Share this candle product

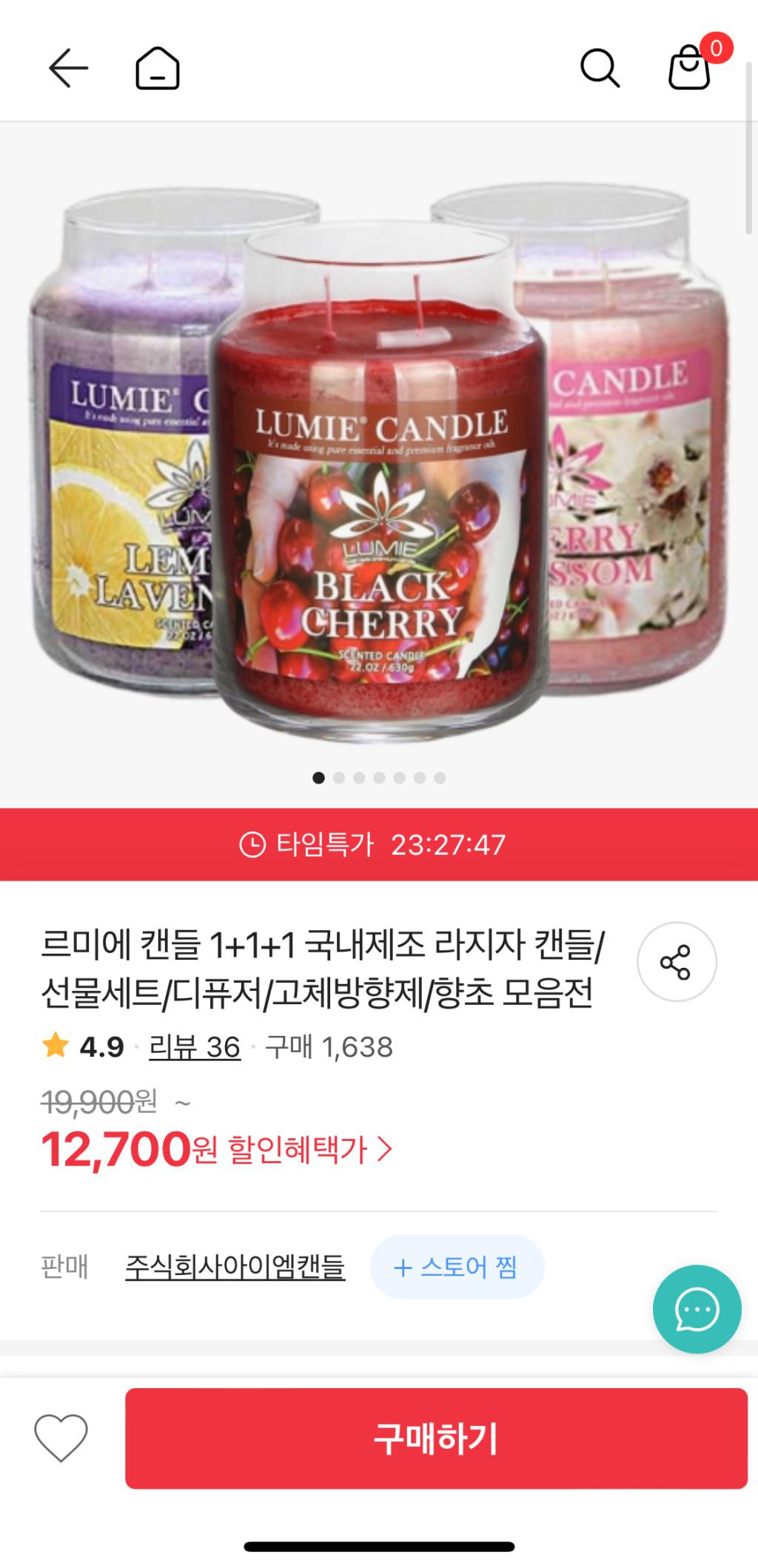pyautogui.click(x=676, y=962)
